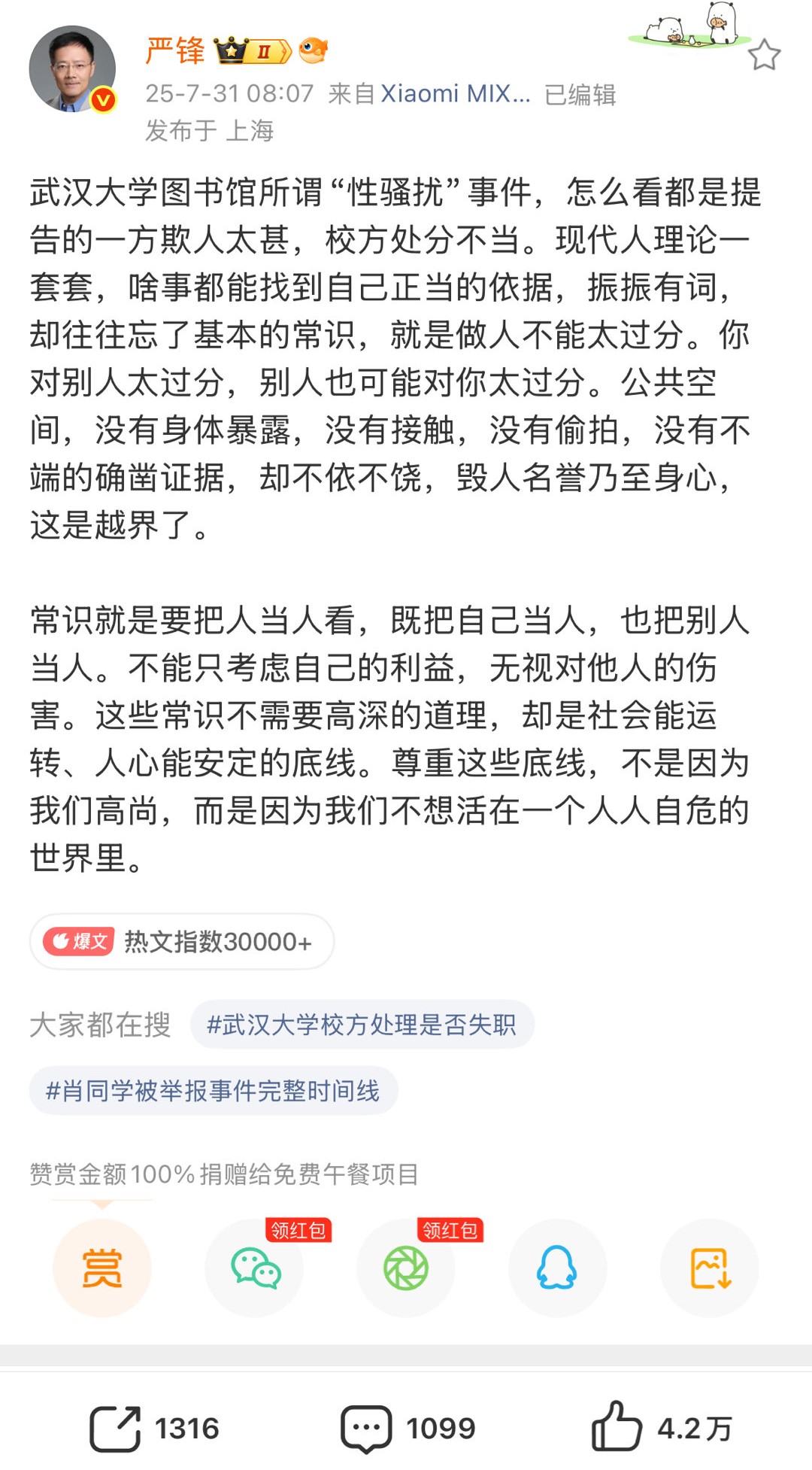The height and width of the screenshot is (1470, 812).
Task: Open the 热文指数30000+ badge
Action: (x=182, y=941)
